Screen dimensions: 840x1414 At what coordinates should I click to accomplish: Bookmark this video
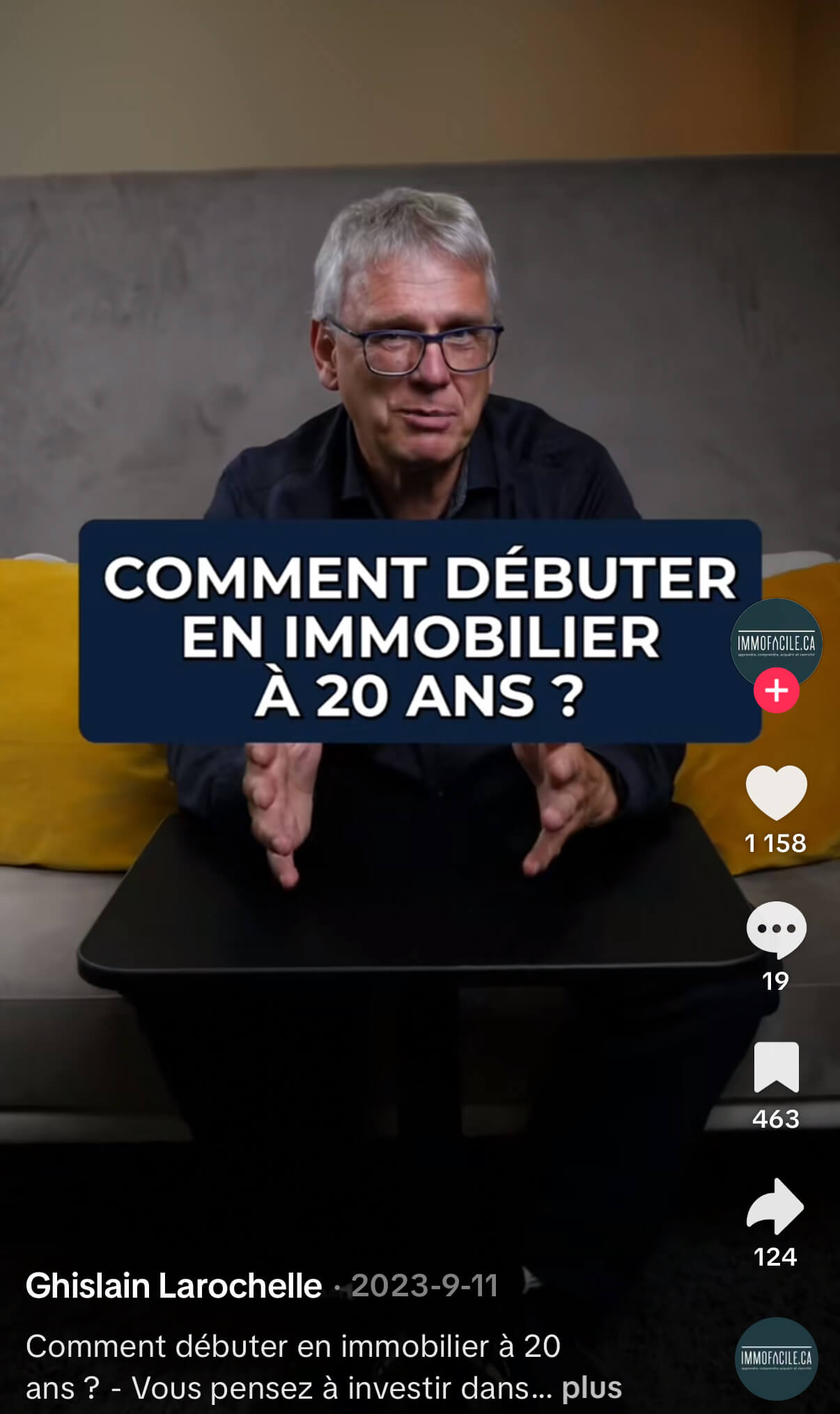click(776, 1066)
